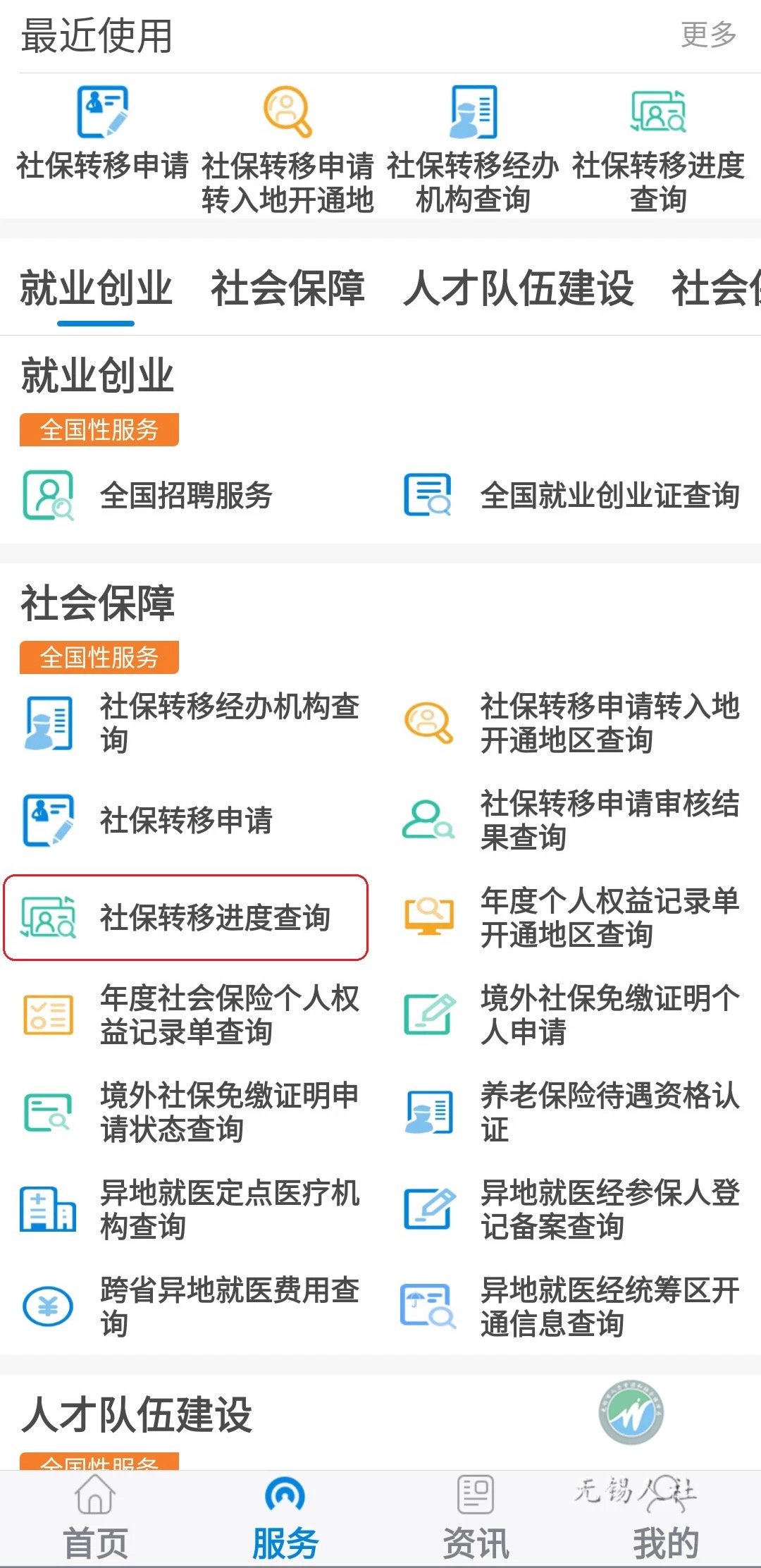Image resolution: width=761 pixels, height=1568 pixels.
Task: Open 全国就业创业证查询
Action: click(x=572, y=496)
